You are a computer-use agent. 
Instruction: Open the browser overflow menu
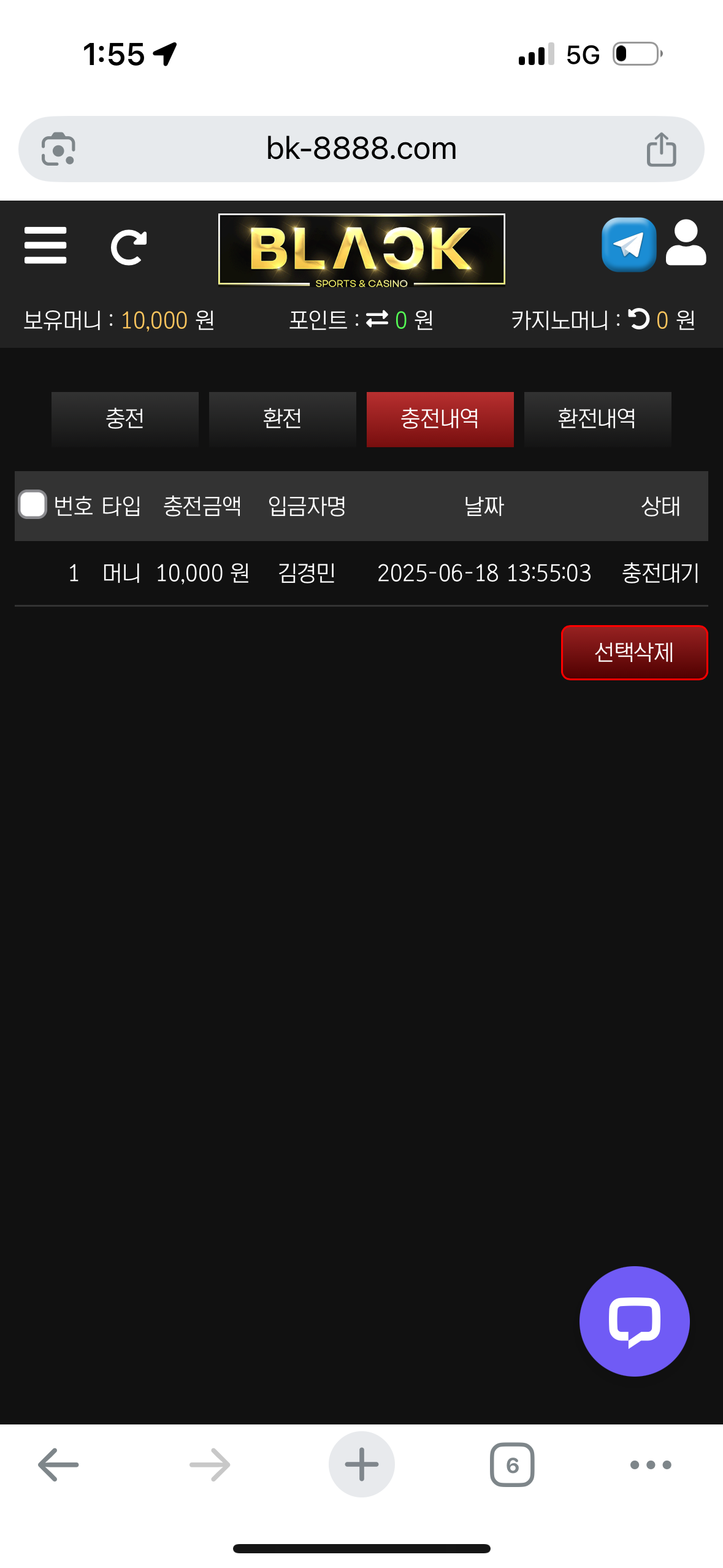pos(651,1464)
